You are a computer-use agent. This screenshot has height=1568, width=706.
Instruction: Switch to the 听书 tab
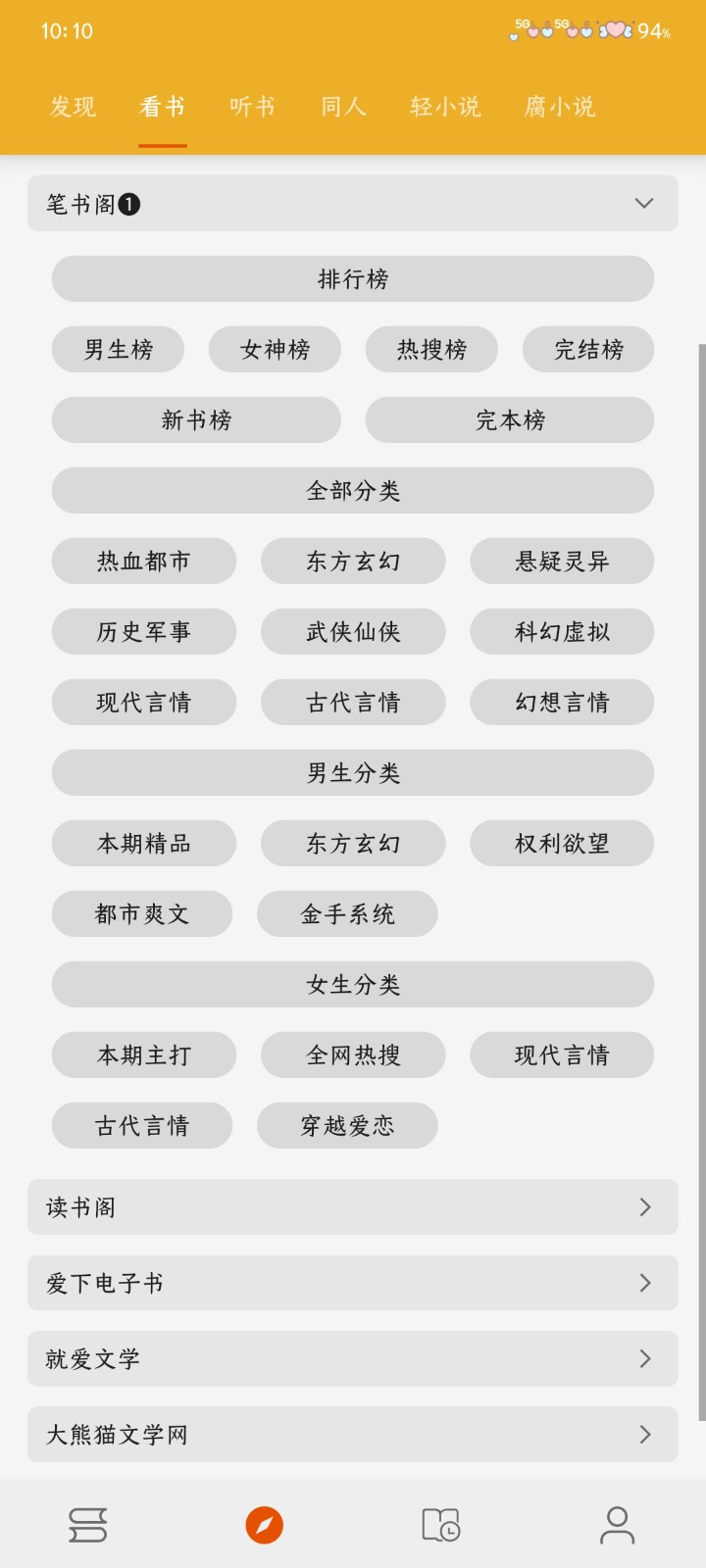click(252, 107)
